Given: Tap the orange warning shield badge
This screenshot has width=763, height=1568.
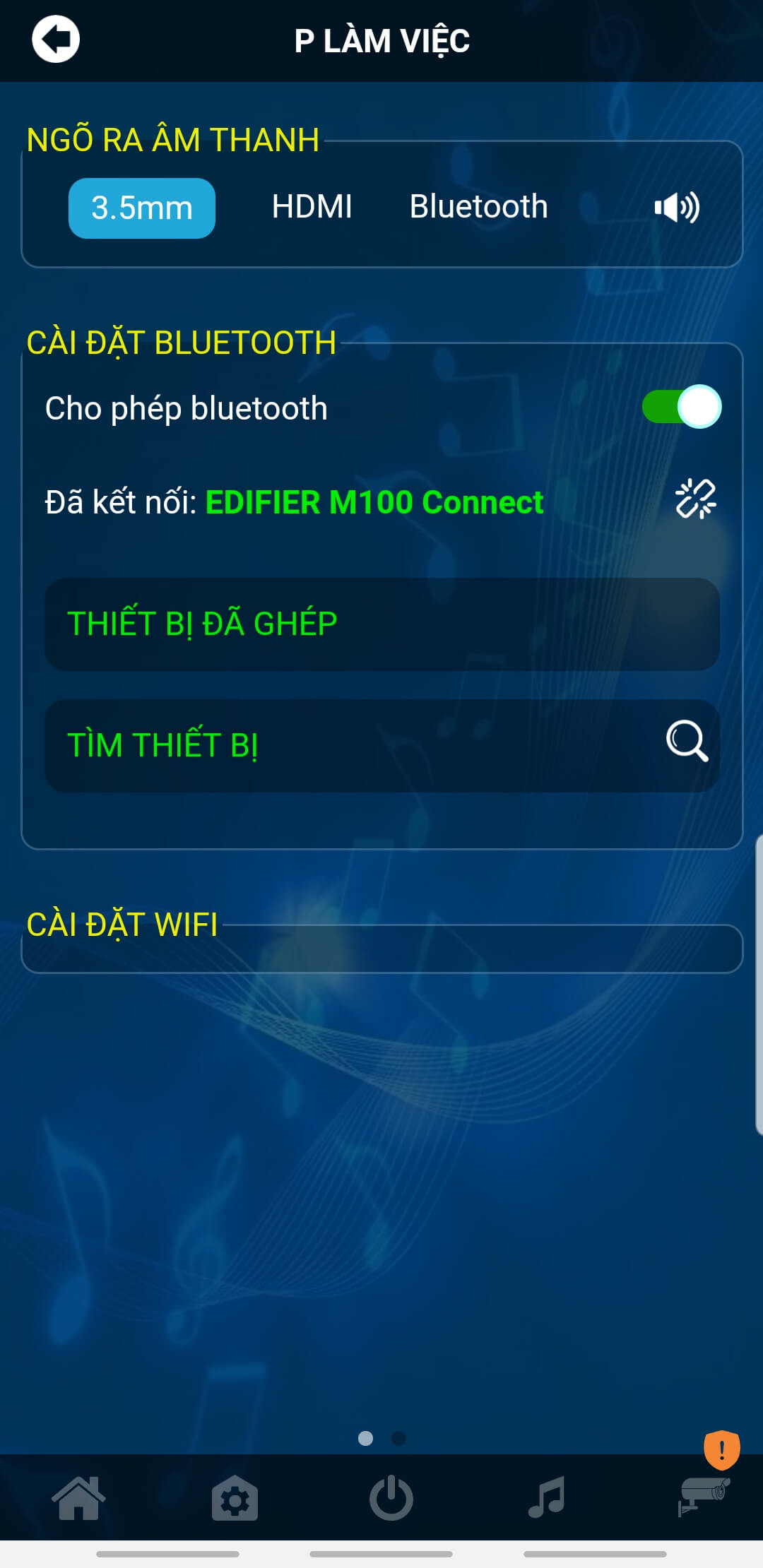Looking at the screenshot, I should 721,1449.
